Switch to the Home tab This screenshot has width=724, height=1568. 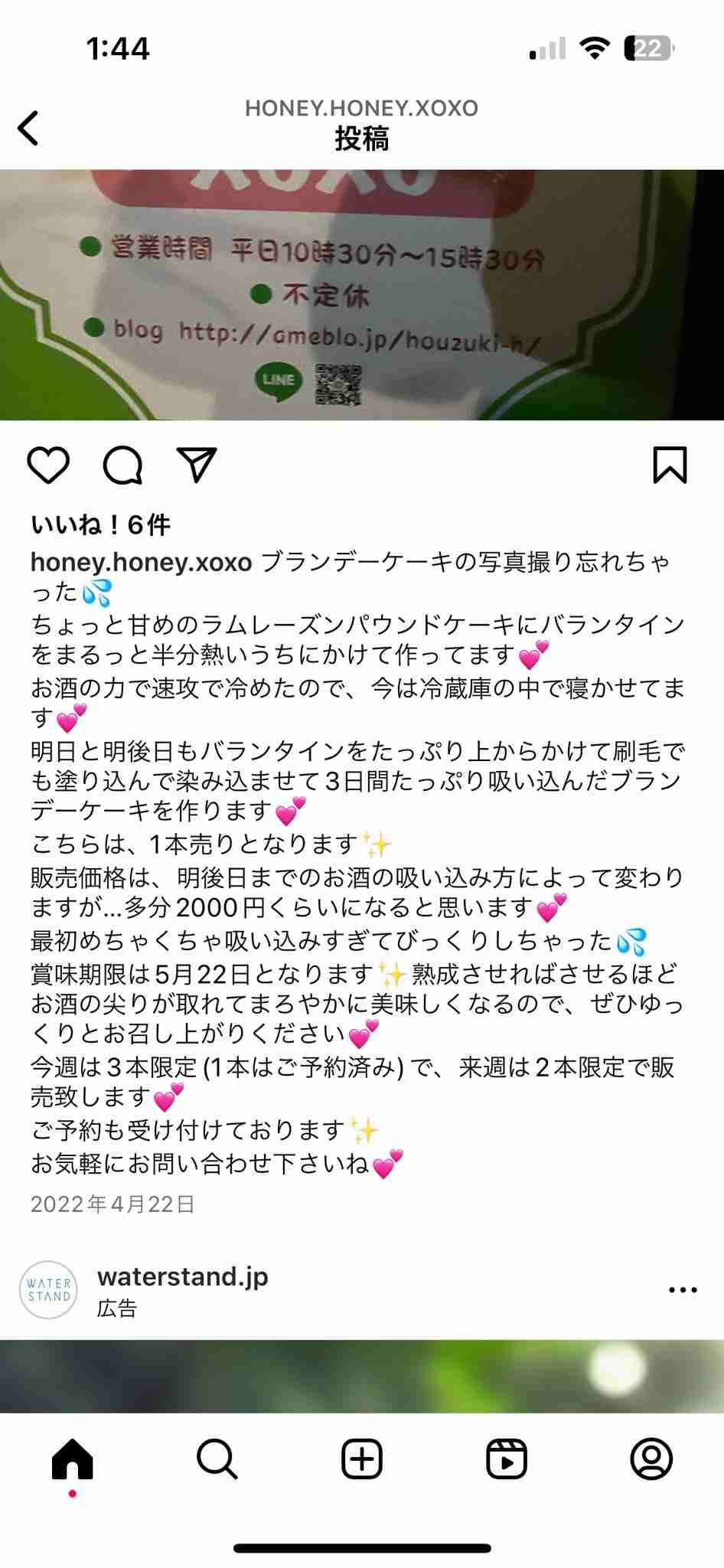[73, 1459]
